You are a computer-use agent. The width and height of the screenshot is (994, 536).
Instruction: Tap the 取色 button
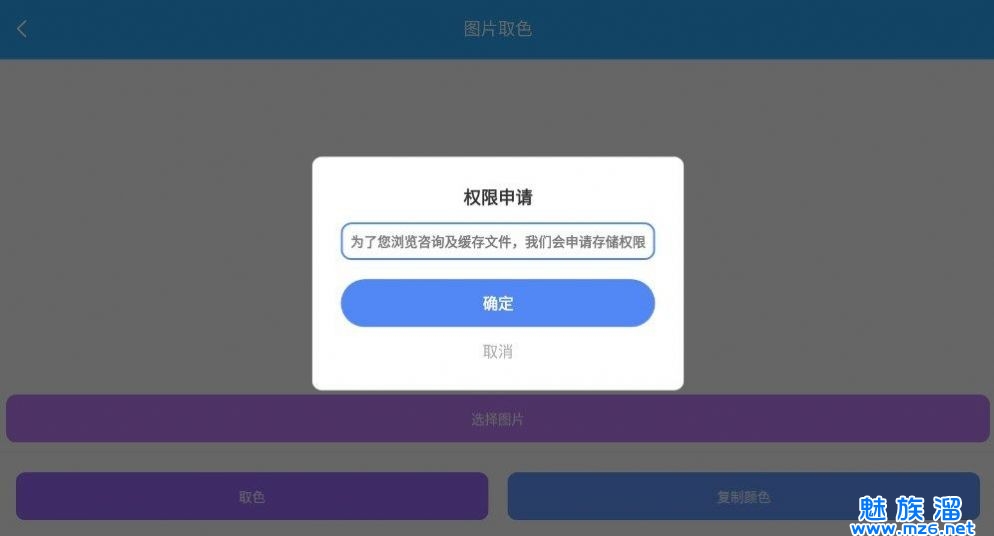pos(252,496)
